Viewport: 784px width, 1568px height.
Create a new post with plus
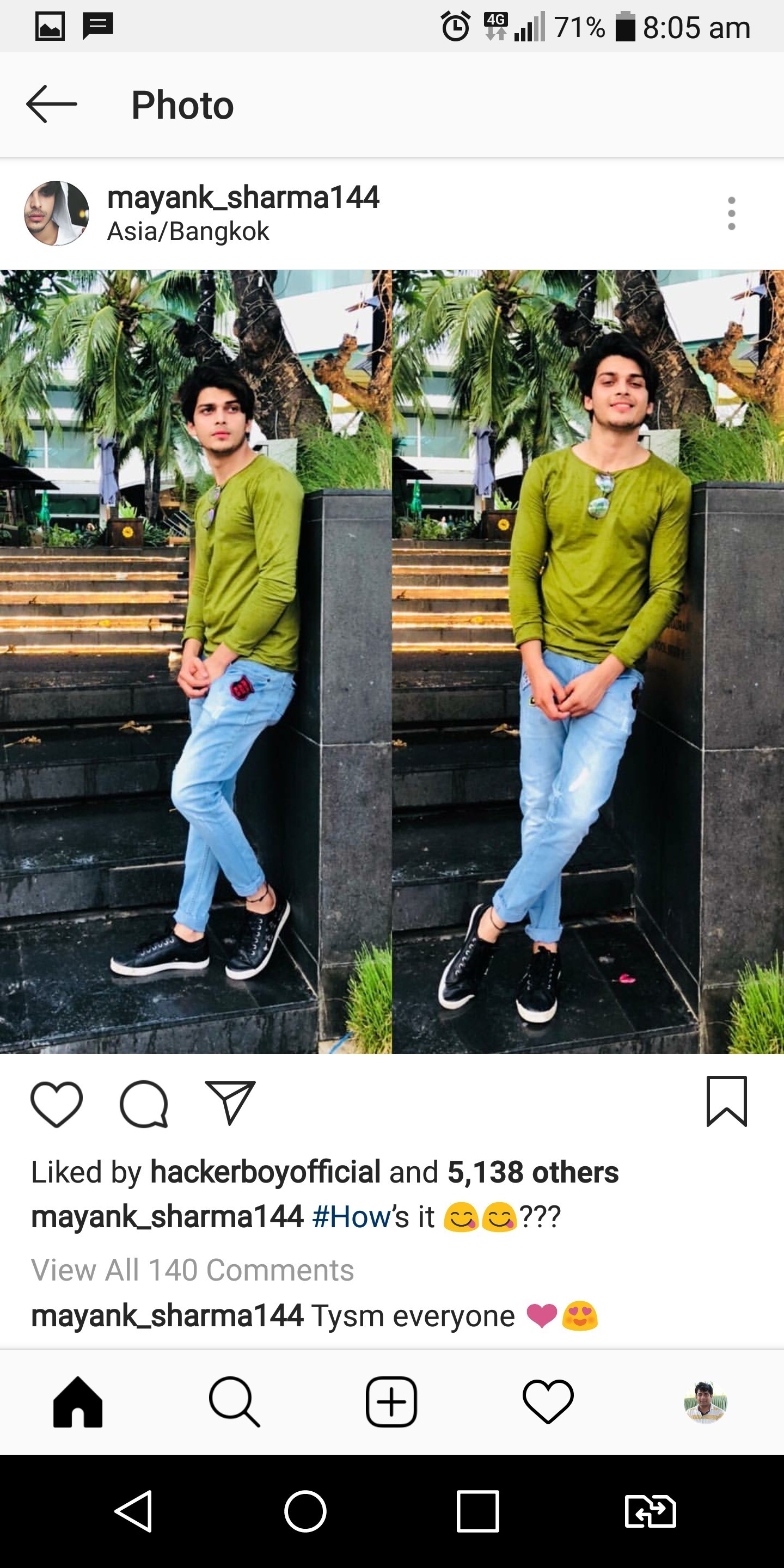point(391,1402)
